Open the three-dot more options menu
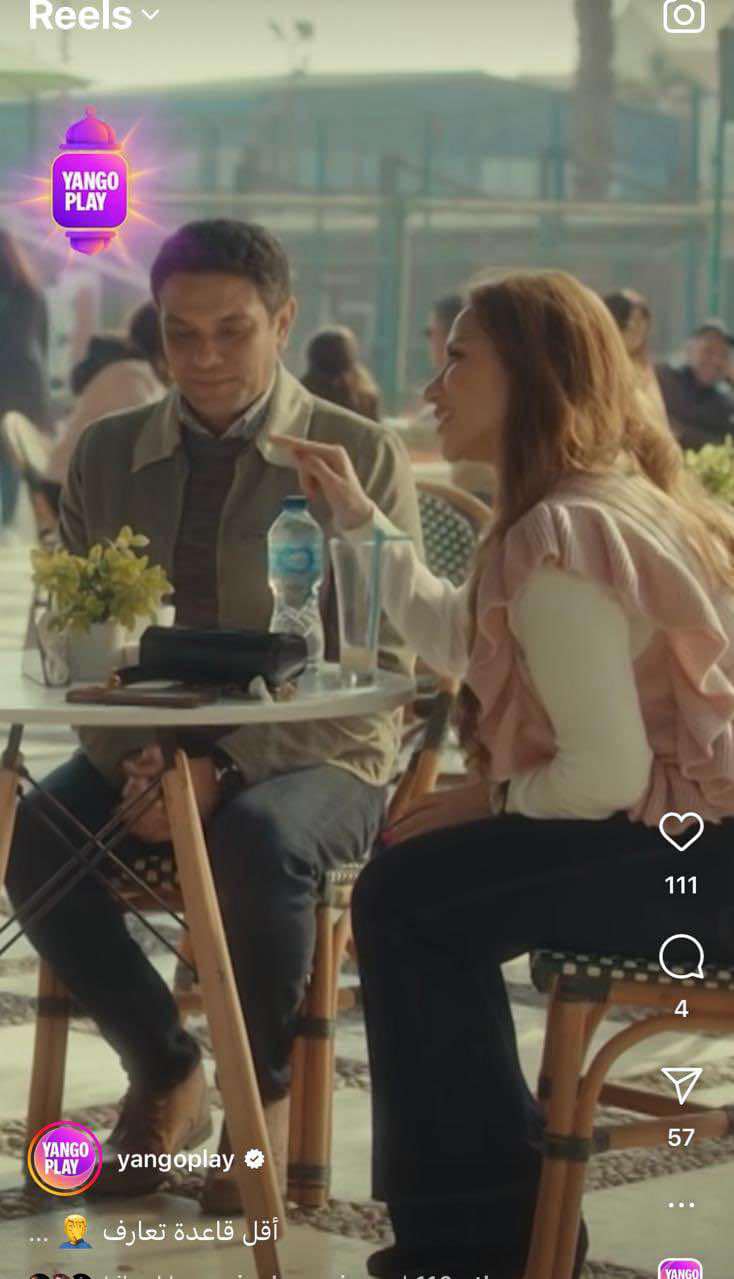The width and height of the screenshot is (734, 1279). [681, 1205]
